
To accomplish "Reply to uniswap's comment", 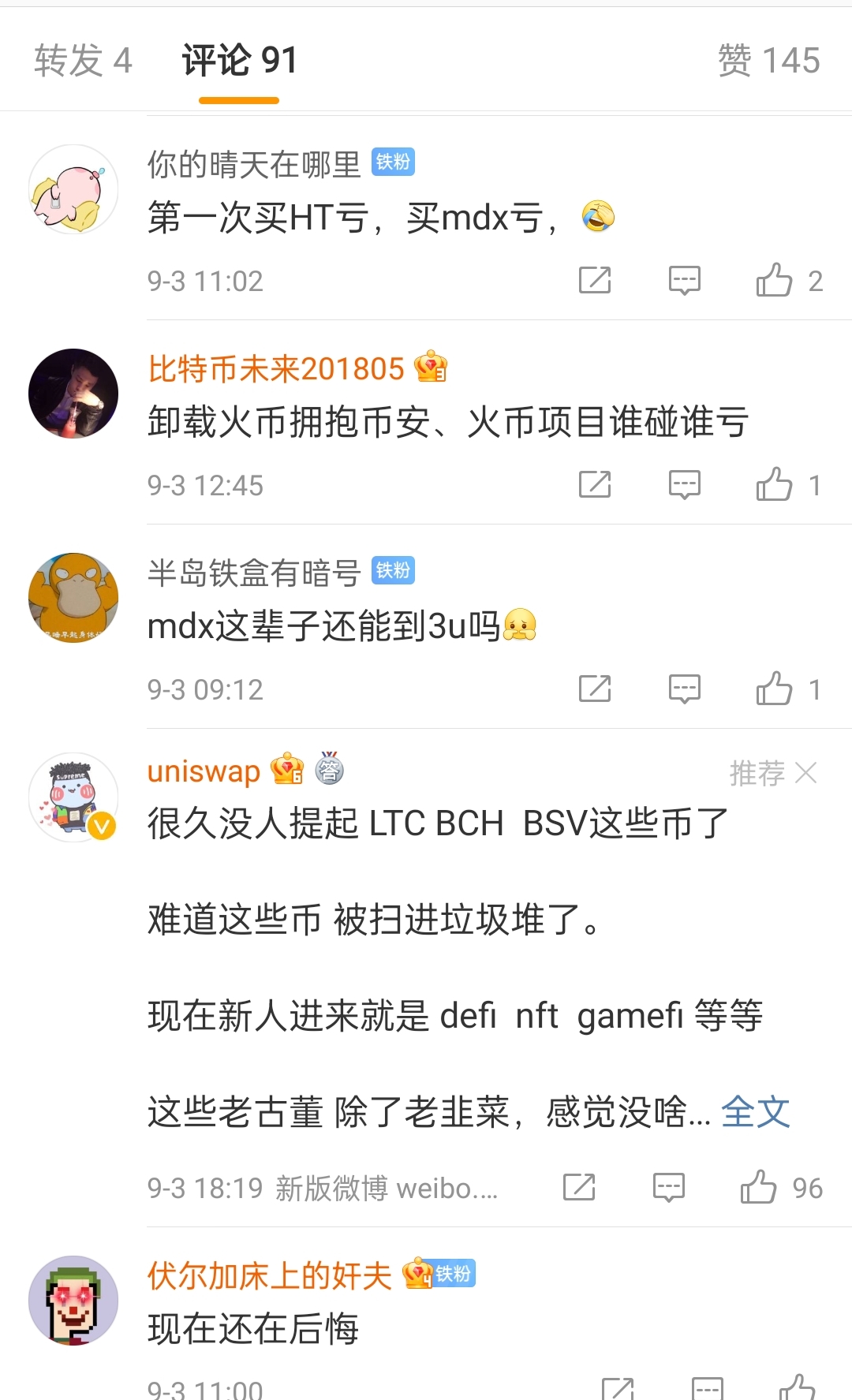I will coord(668,1187).
